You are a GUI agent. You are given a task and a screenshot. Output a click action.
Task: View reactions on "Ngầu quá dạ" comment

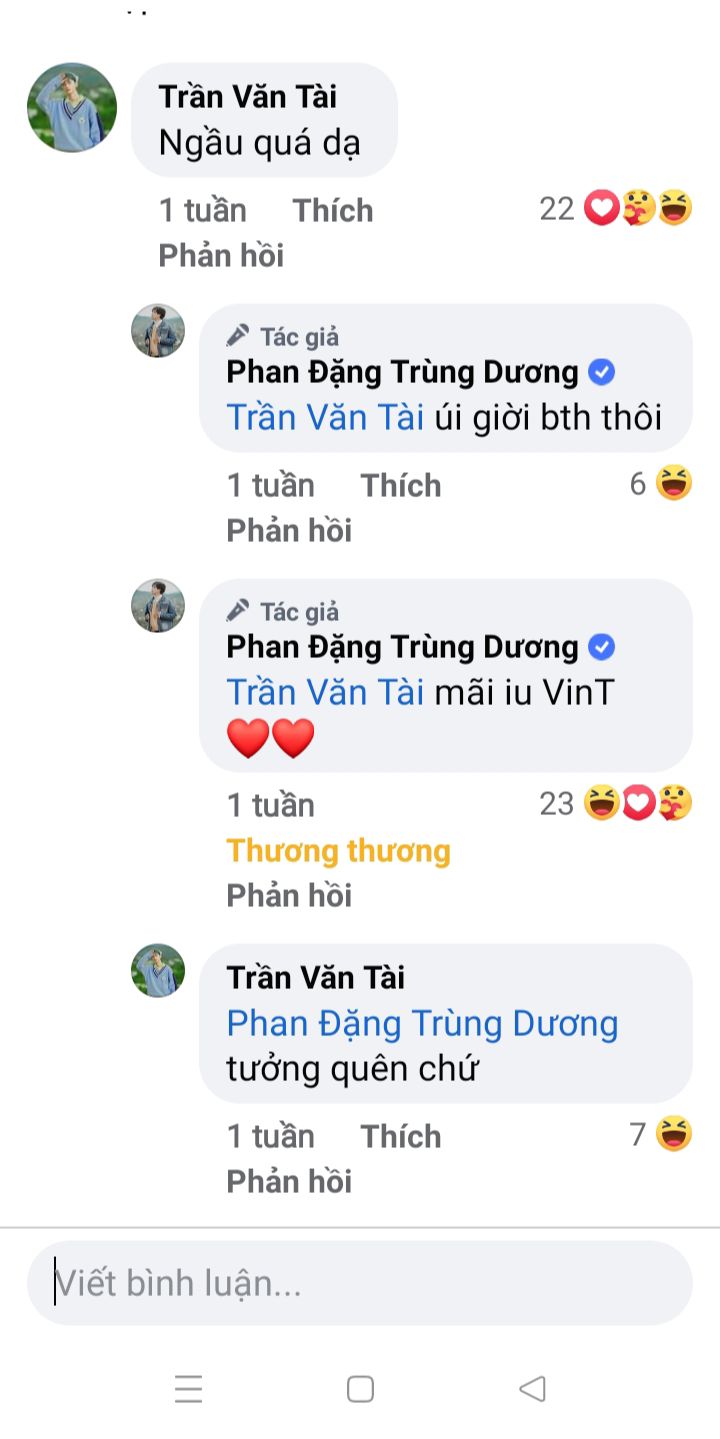[616, 209]
